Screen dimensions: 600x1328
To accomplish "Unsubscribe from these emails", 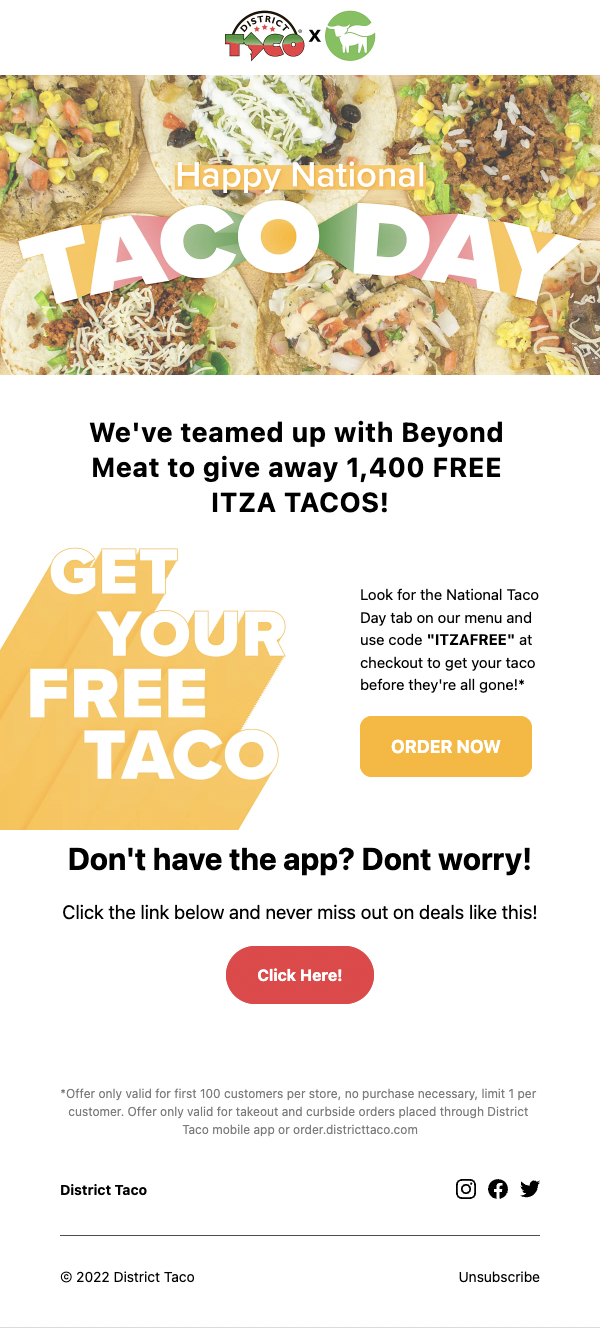I will 499,1277.
